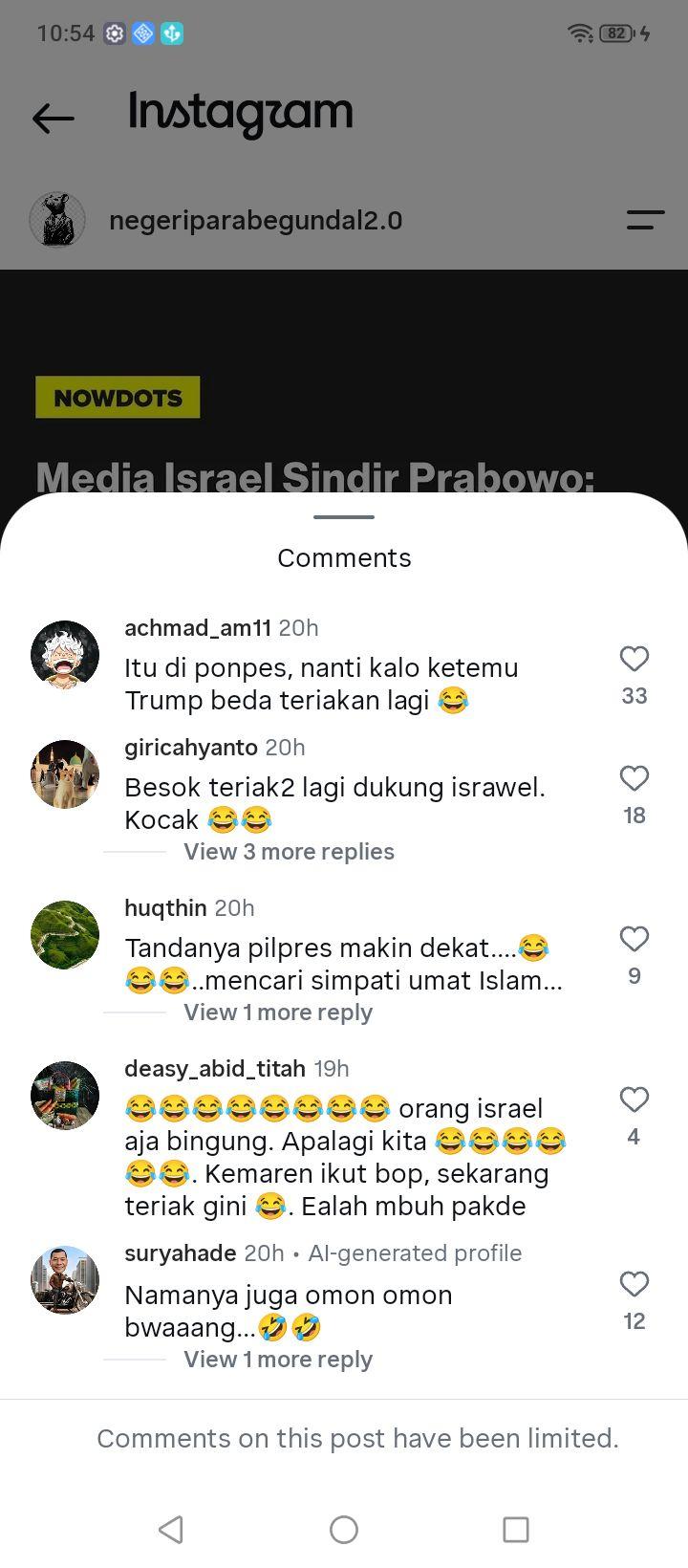Viewport: 688px width, 1568px height.
Task: Go back with the top arrow
Action: (54, 118)
